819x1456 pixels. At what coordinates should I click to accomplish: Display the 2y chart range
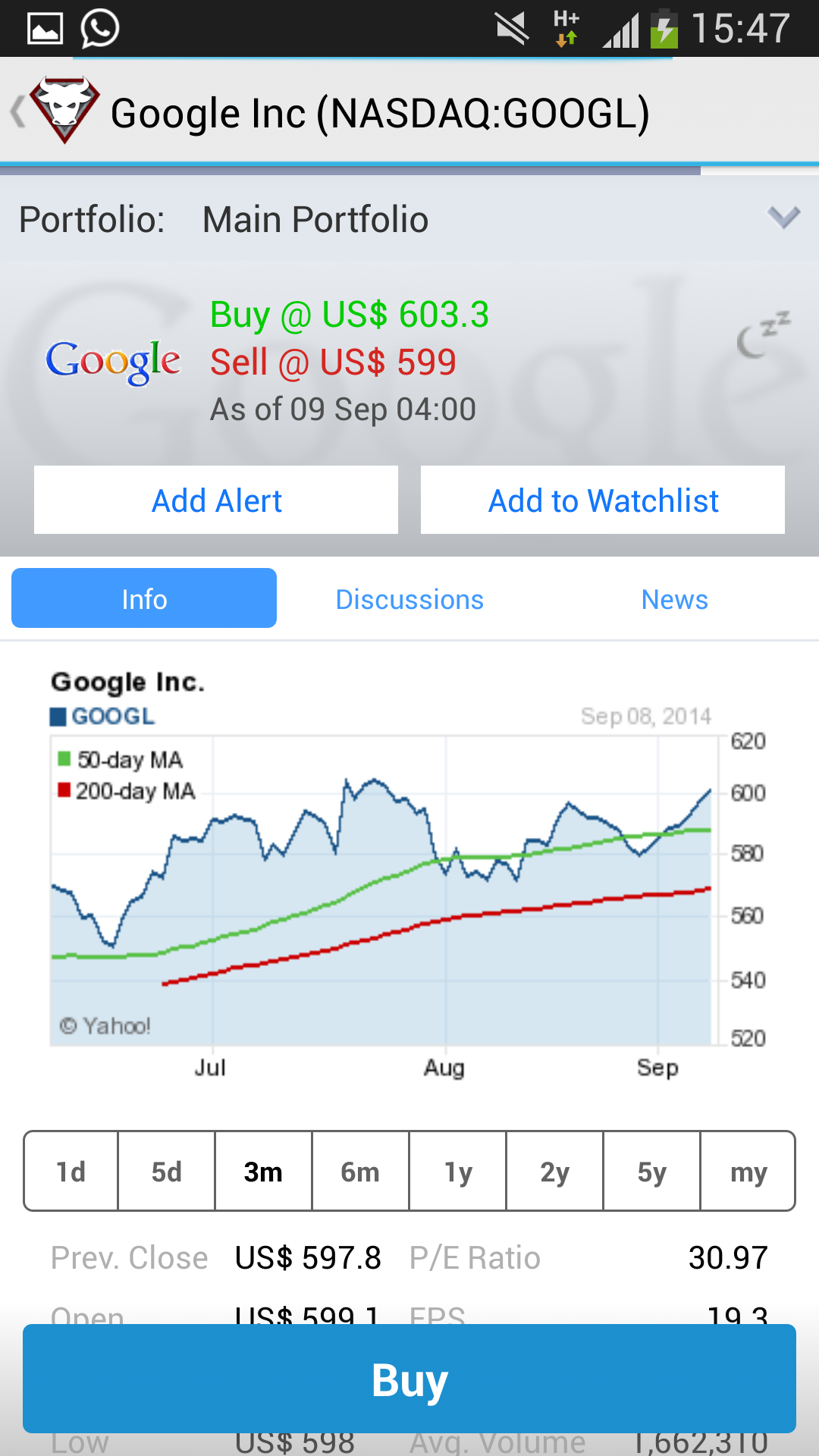[x=554, y=1172]
